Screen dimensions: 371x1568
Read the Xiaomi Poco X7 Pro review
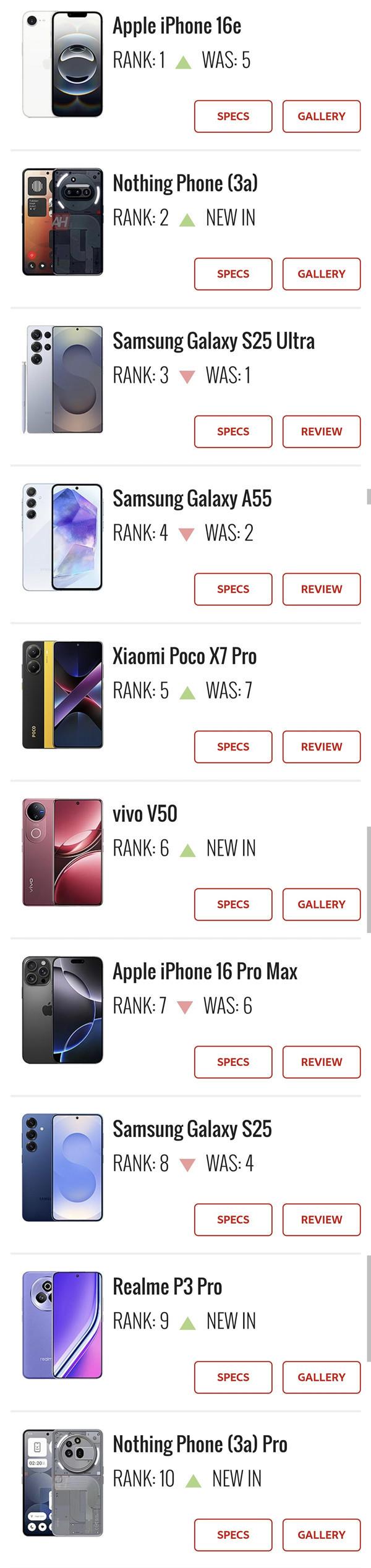pos(322,747)
